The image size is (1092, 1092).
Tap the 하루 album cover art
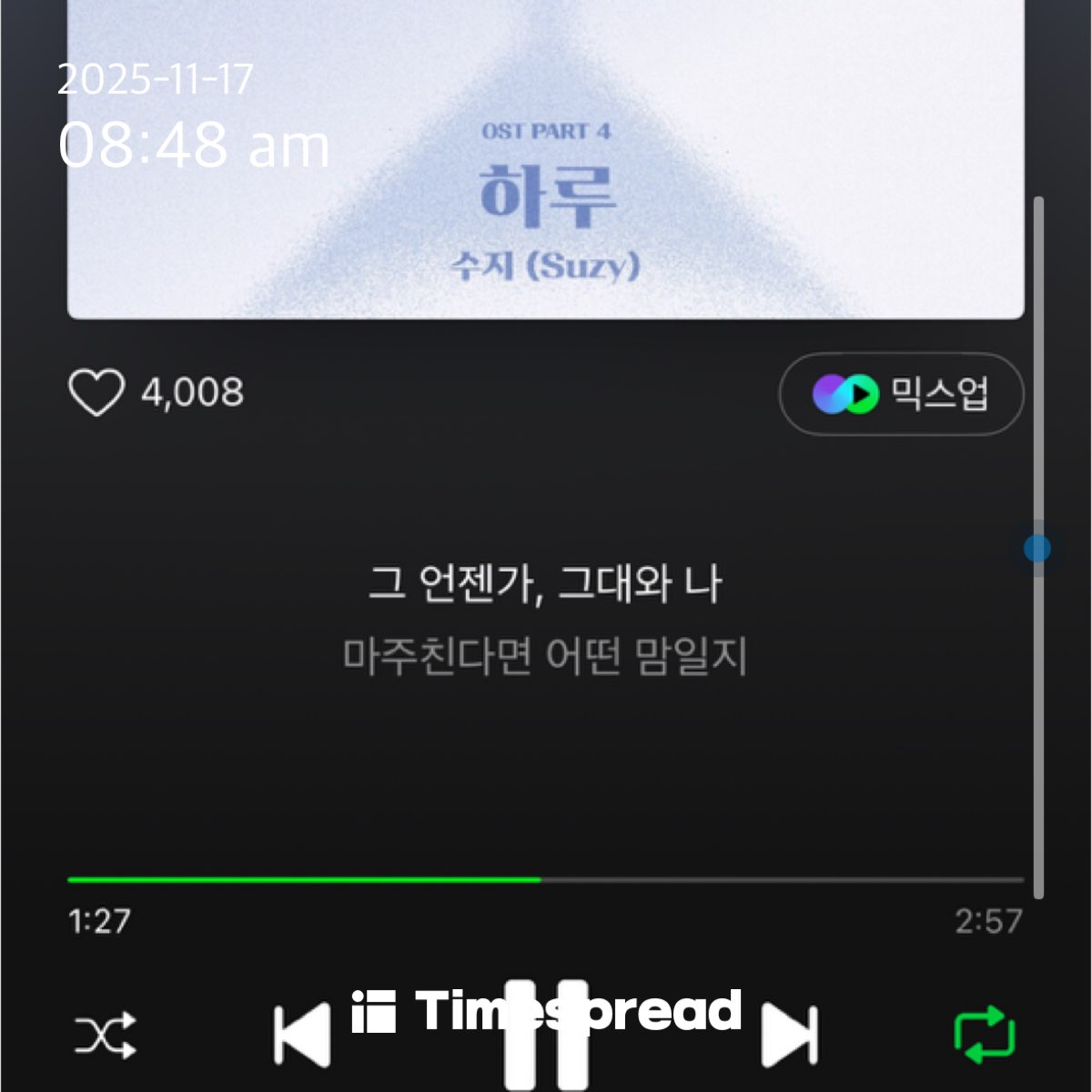546,182
